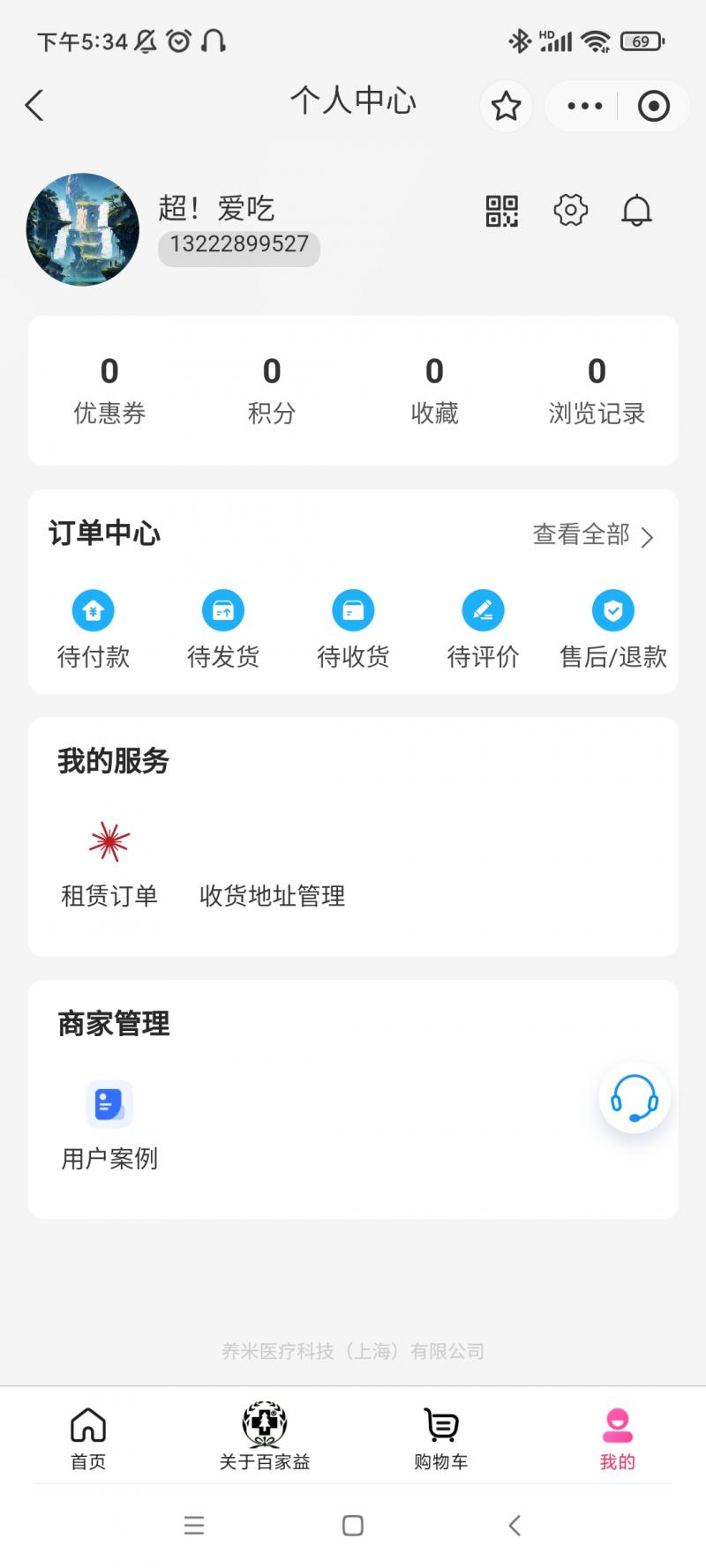The height and width of the screenshot is (1568, 706).
Task: Open 用户案例 user cases
Action: click(109, 1126)
